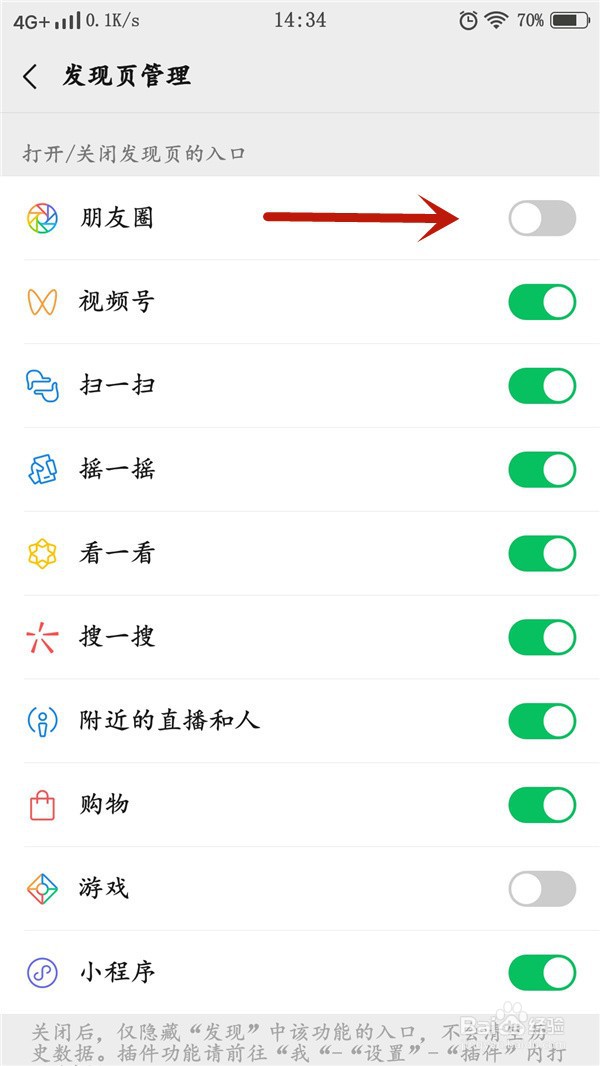Toggle off 看一看
This screenshot has width=600, height=1066.
[542, 554]
